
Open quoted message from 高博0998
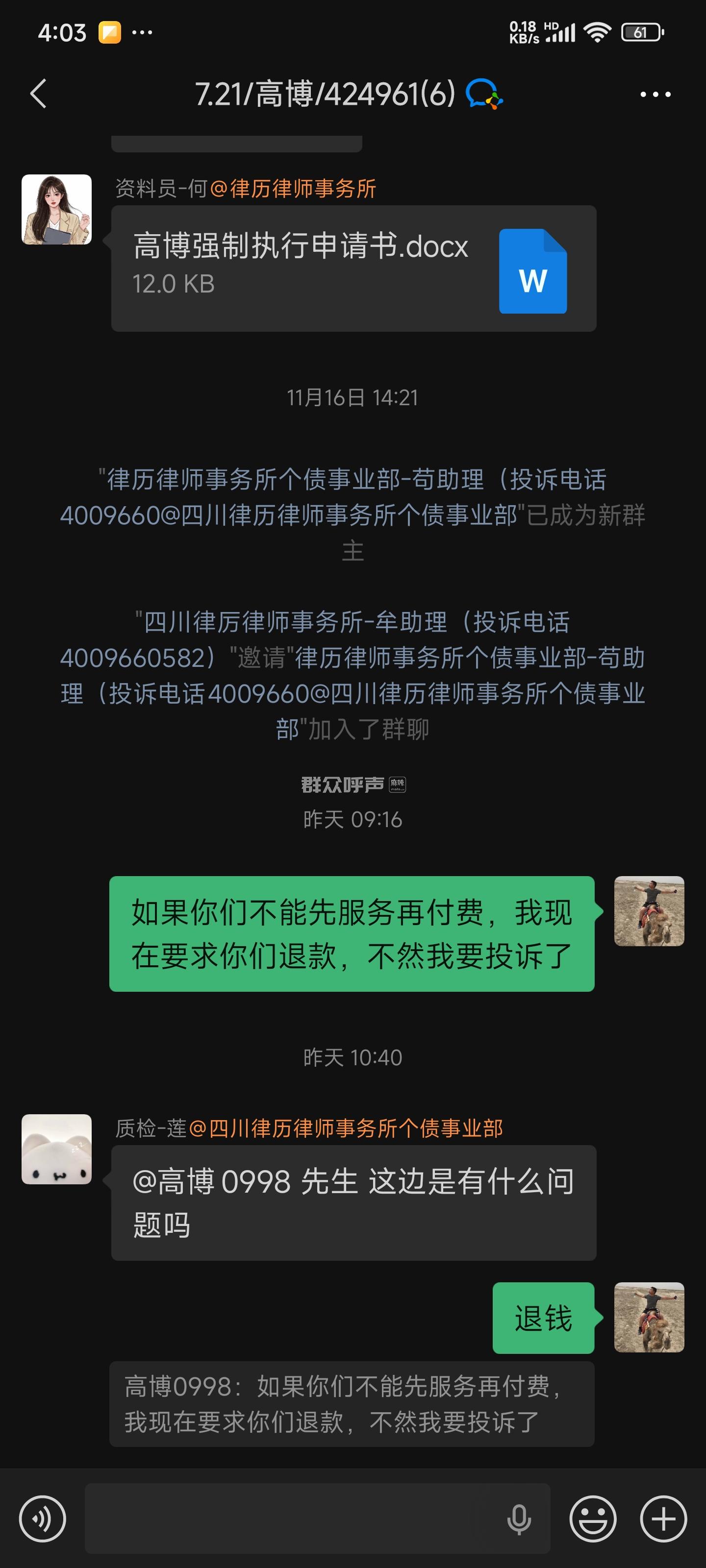[352, 1404]
